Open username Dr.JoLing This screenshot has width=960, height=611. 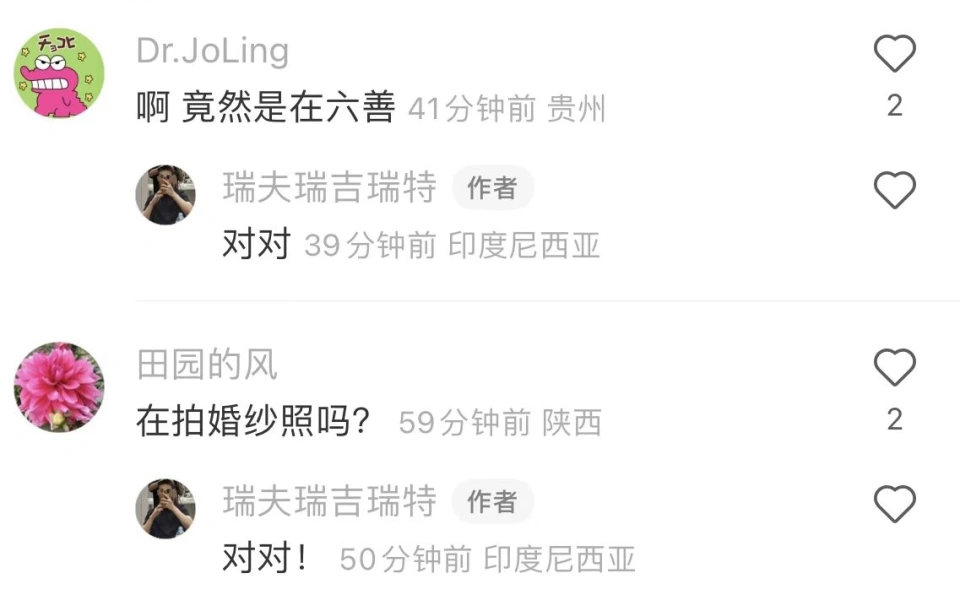[x=212, y=51]
